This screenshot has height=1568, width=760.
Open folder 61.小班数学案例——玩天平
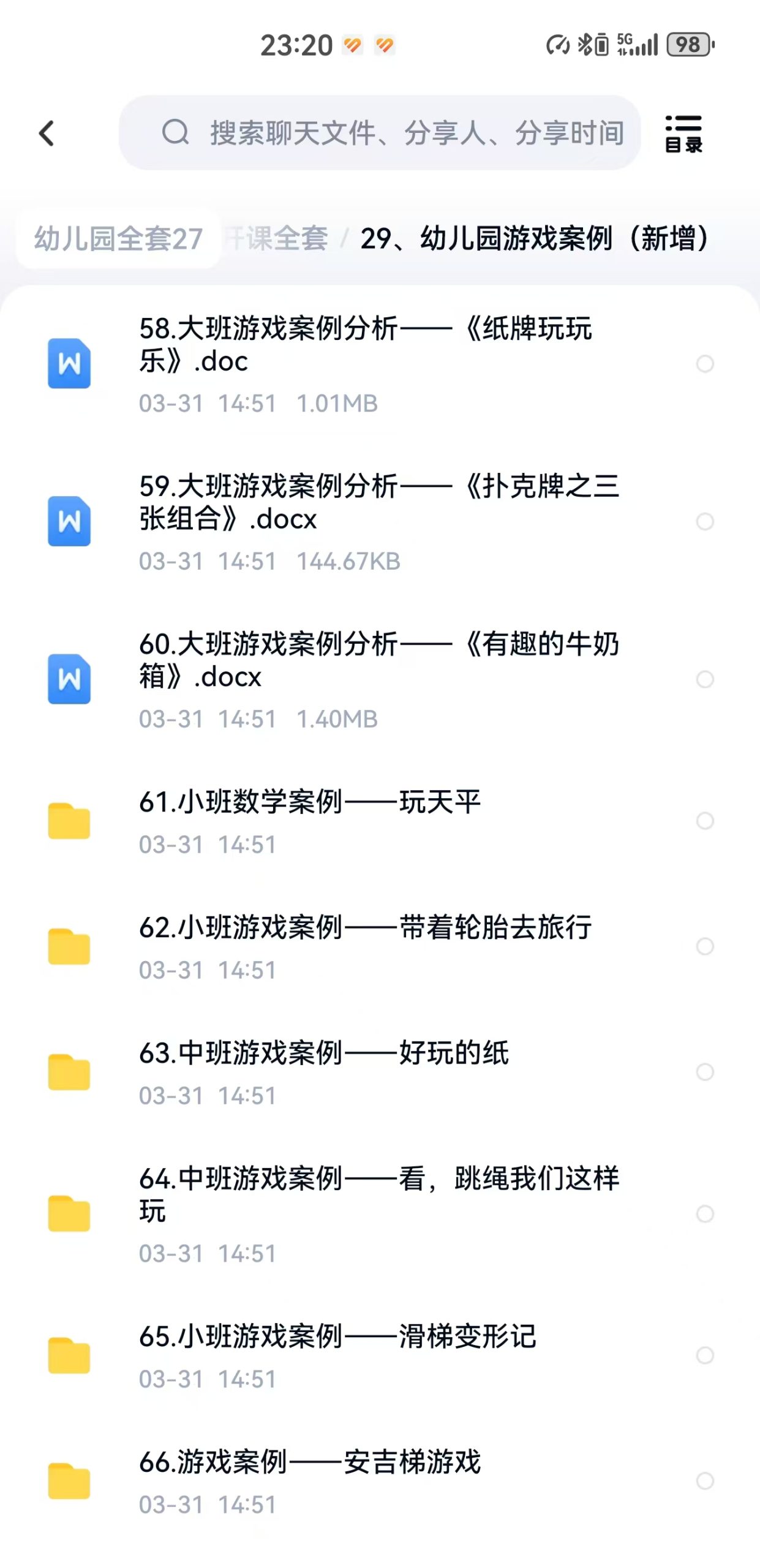[x=310, y=802]
